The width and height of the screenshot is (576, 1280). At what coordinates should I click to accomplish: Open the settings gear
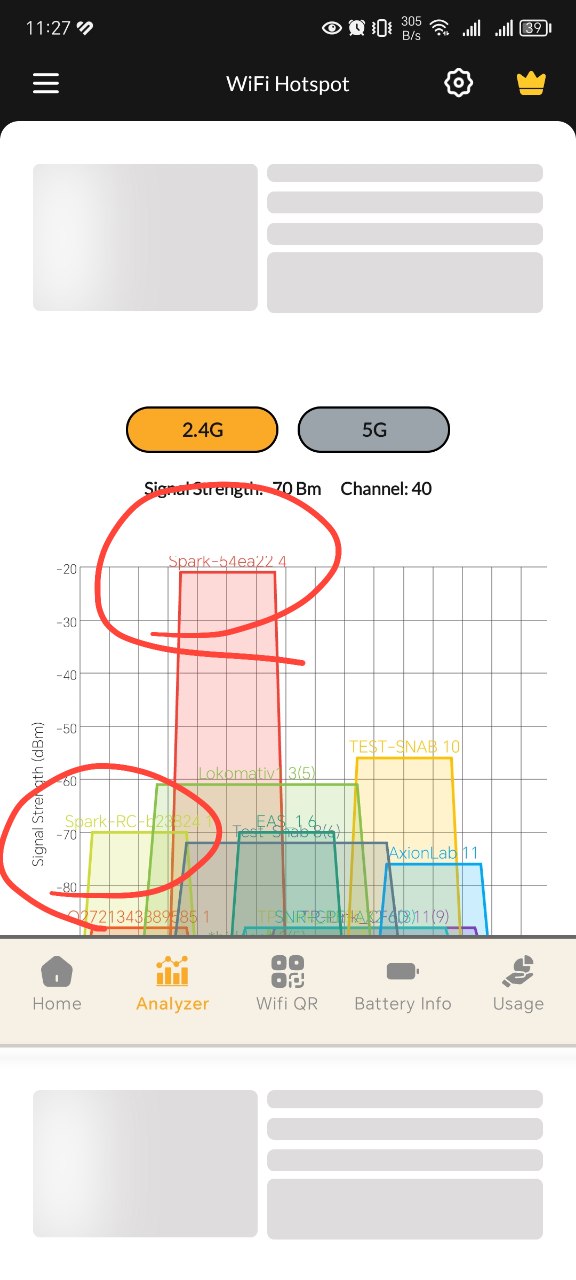(x=458, y=83)
